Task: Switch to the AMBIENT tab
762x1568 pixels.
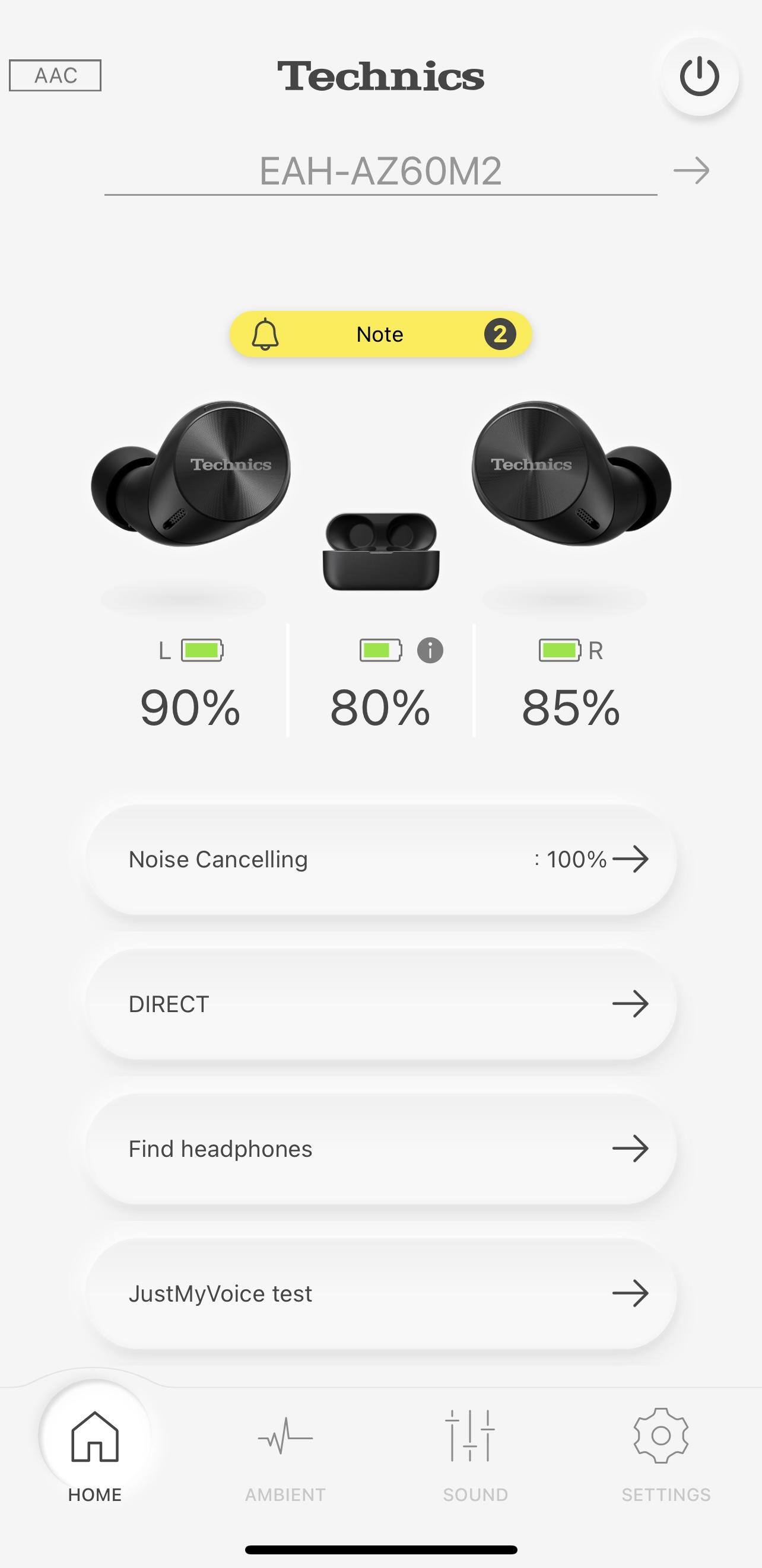Action: 285,1453
